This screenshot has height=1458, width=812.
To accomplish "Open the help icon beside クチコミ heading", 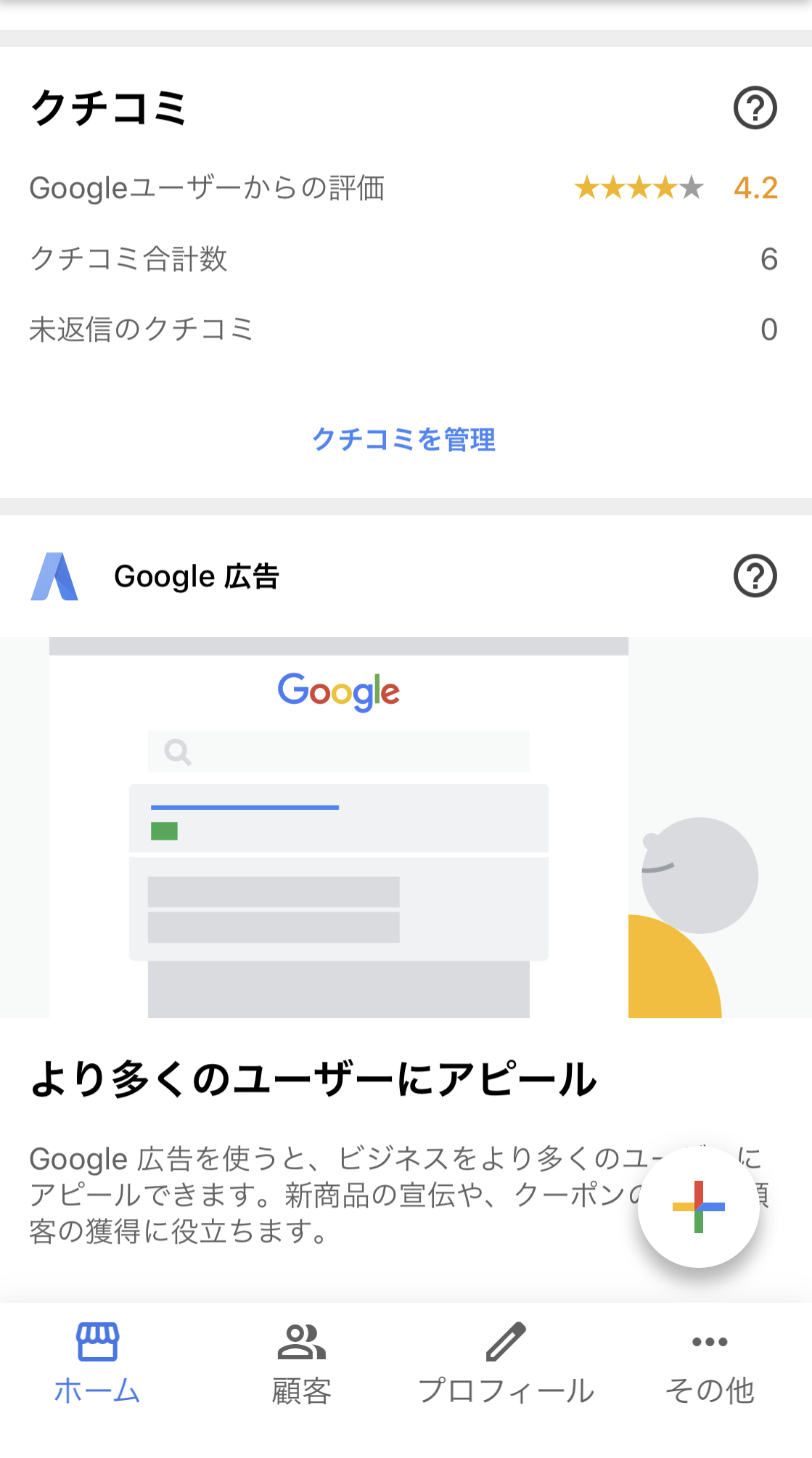I will pyautogui.click(x=755, y=108).
